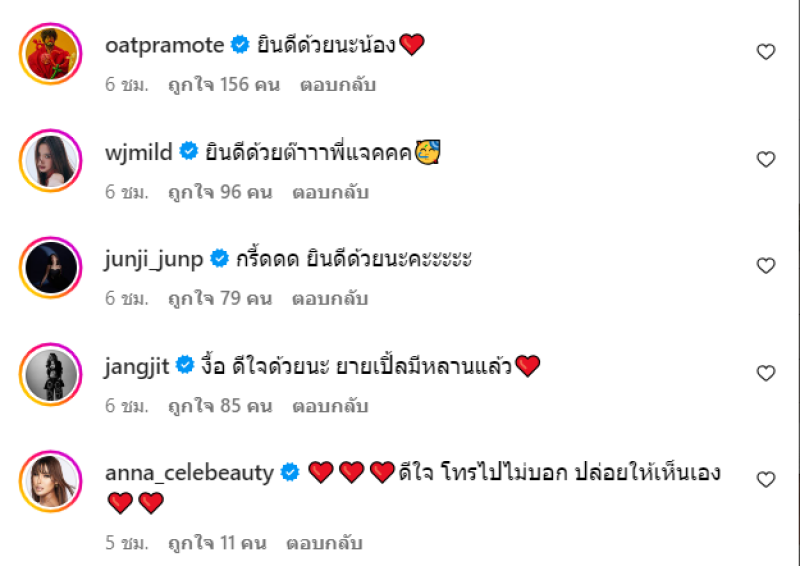The width and height of the screenshot is (800, 566).
Task: Open oatpramote's profile picture
Action: tap(50, 52)
